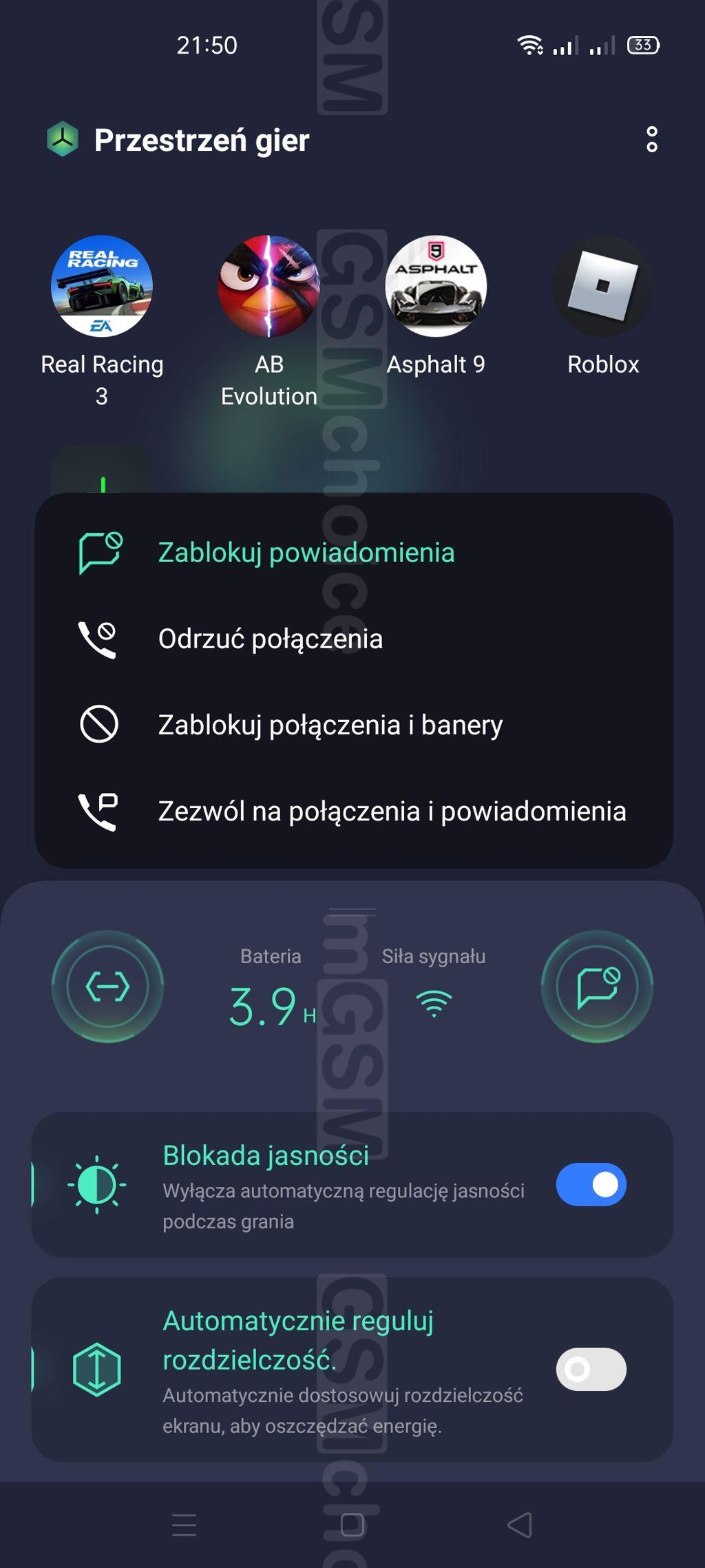Choose Odrzuć połączenia
Viewport: 705px width, 1568px height.
coord(270,639)
